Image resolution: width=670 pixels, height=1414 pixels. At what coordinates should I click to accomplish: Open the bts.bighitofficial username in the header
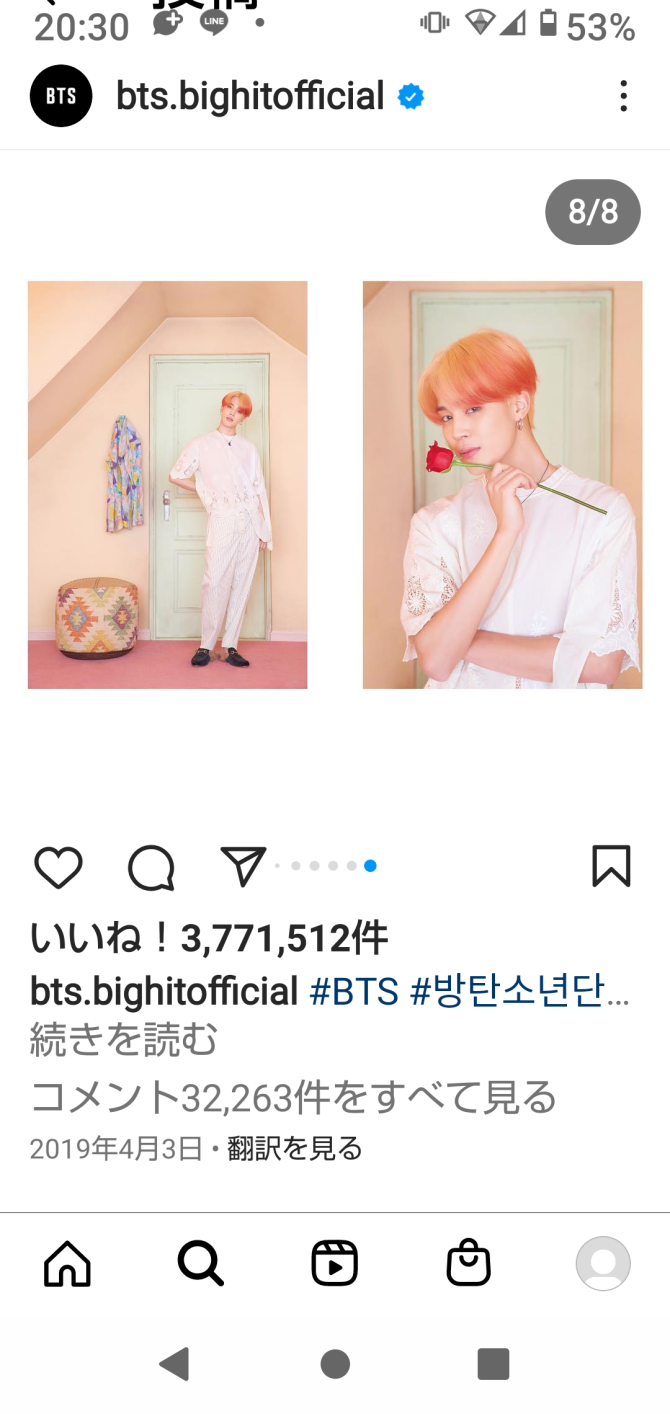pos(250,97)
